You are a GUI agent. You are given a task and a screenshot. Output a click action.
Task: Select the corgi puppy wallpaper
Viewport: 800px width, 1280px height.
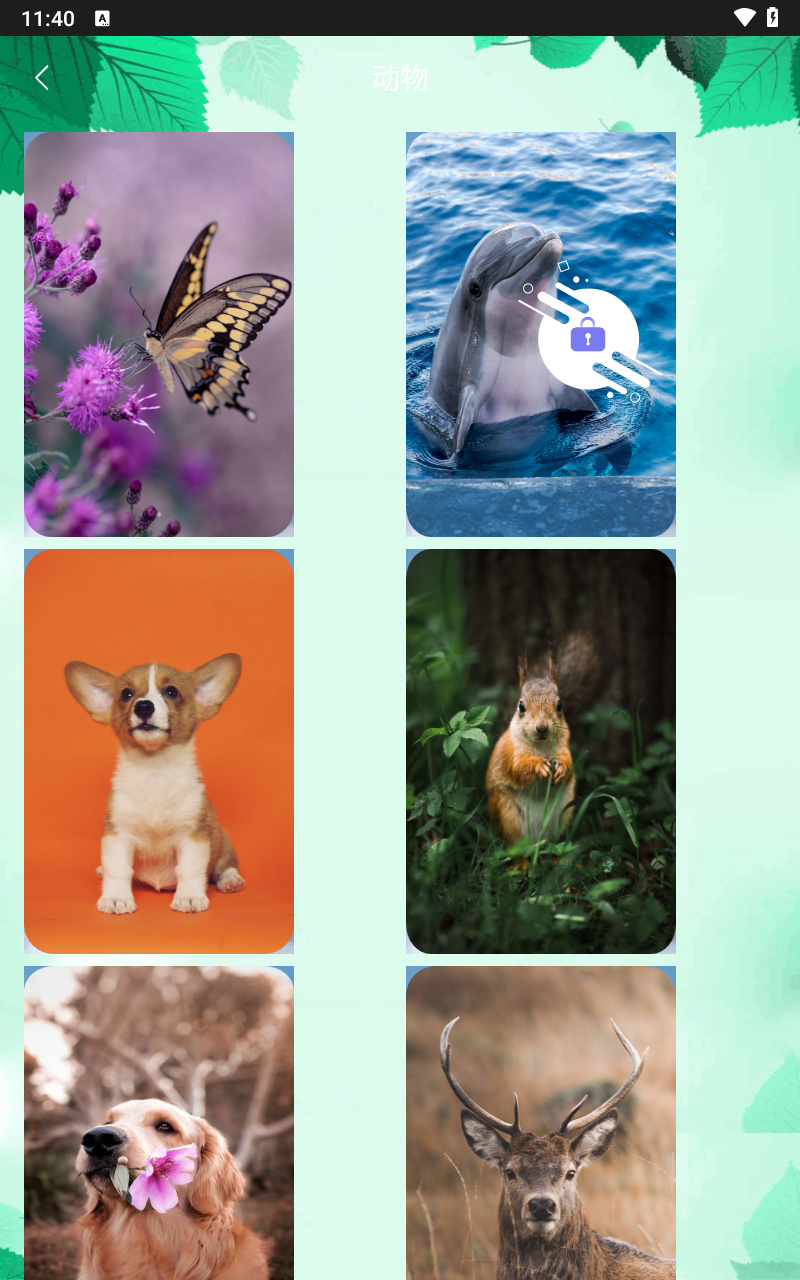pyautogui.click(x=159, y=750)
